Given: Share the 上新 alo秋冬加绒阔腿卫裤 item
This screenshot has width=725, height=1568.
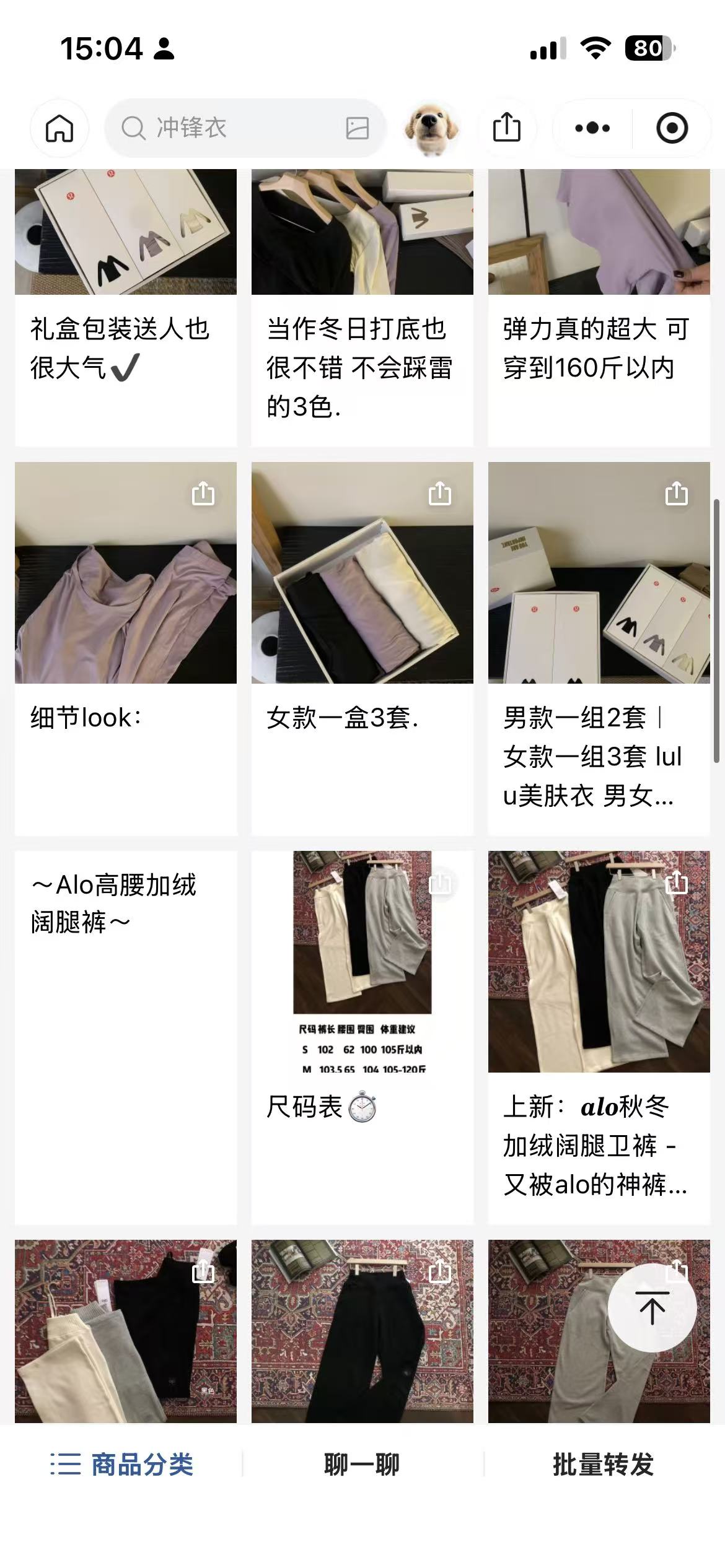Looking at the screenshot, I should pos(676,883).
